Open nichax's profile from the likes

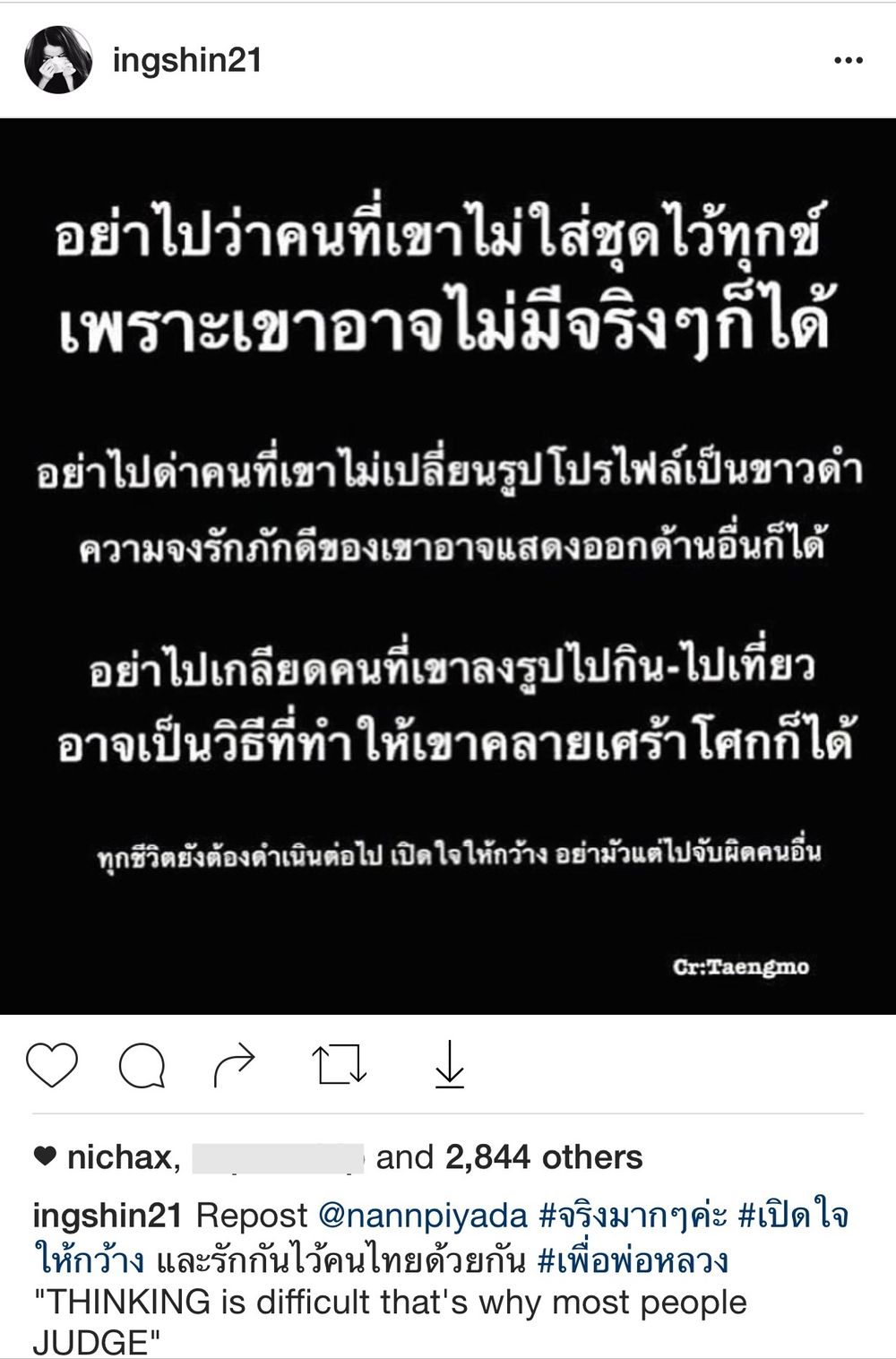point(118,1157)
